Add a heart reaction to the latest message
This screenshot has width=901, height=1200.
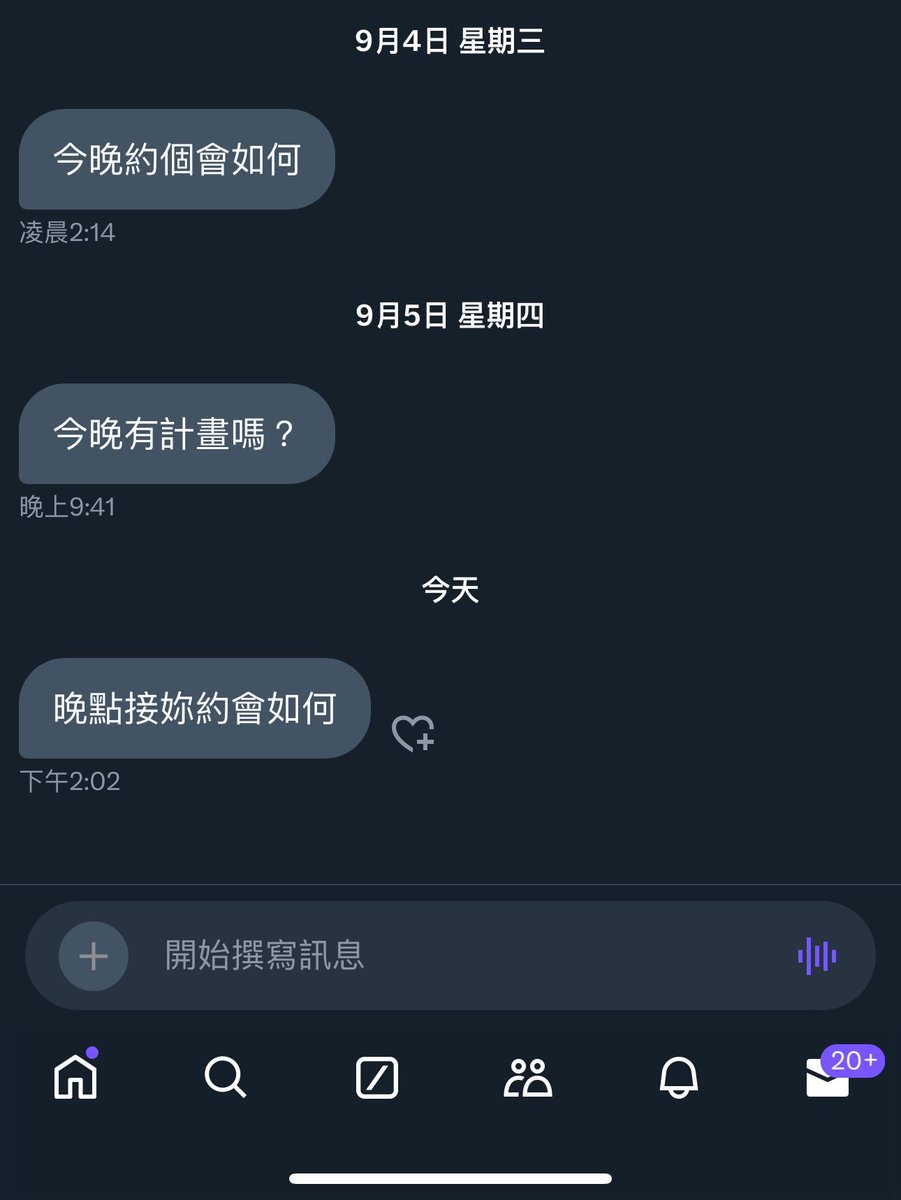coord(412,734)
